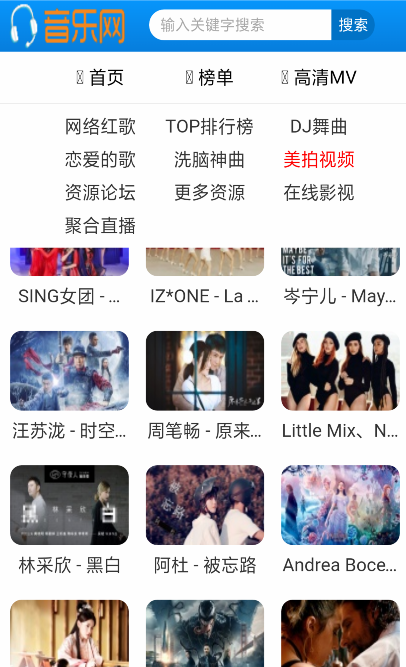Screen dimensions: 406x667
Task: Open the red 美拍视频 link
Action: point(319,160)
